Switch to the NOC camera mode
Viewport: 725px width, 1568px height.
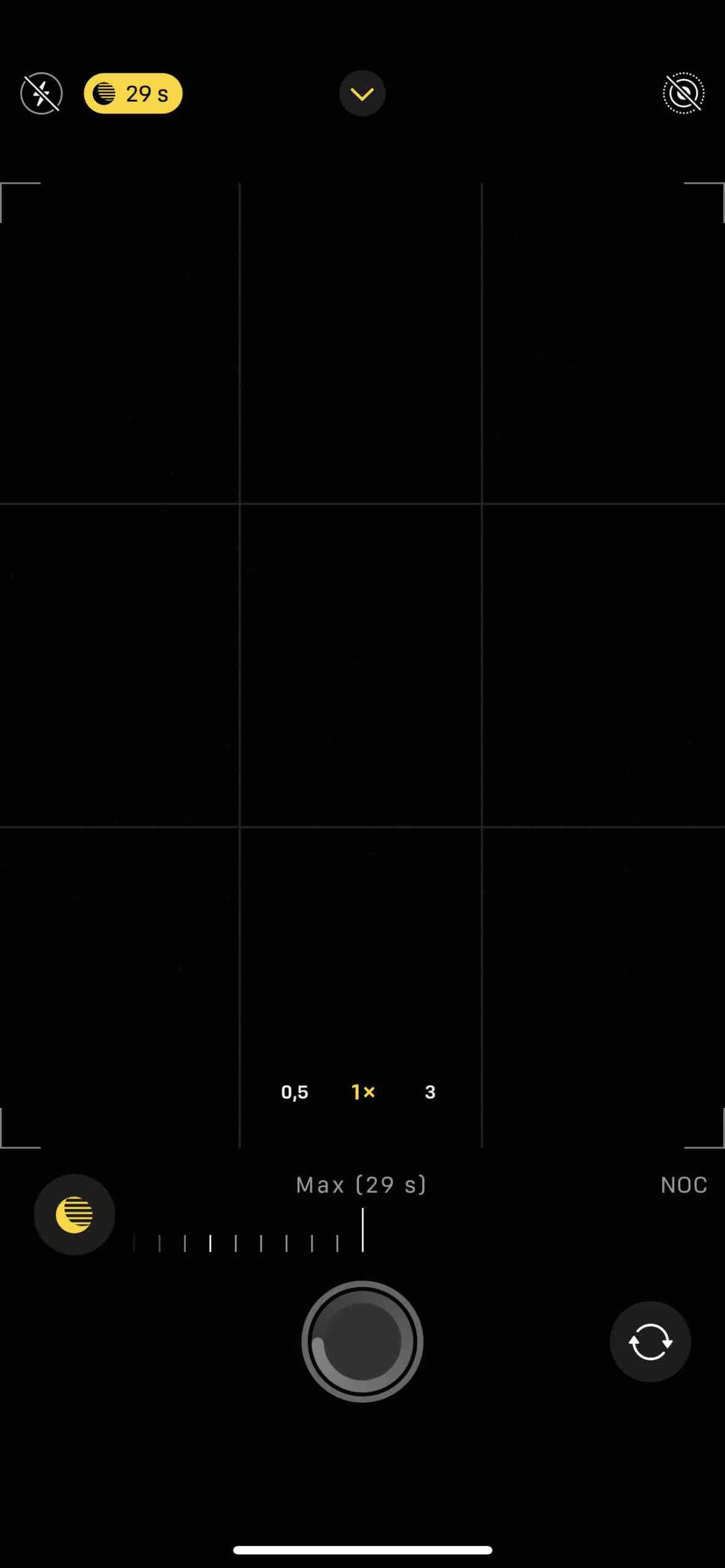point(683,1185)
